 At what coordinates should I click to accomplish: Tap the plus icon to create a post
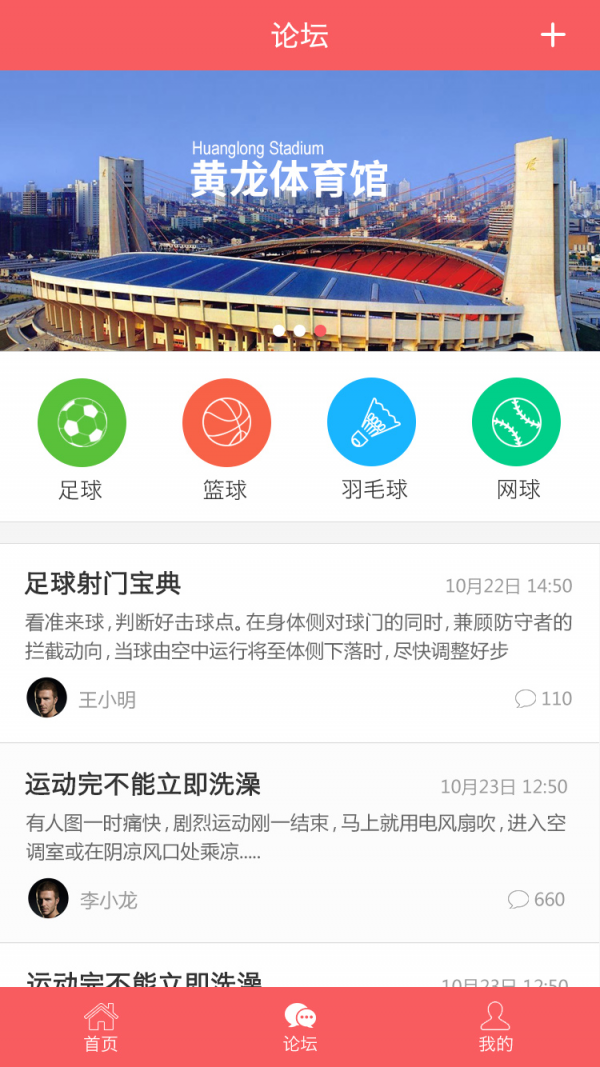[x=553, y=36]
